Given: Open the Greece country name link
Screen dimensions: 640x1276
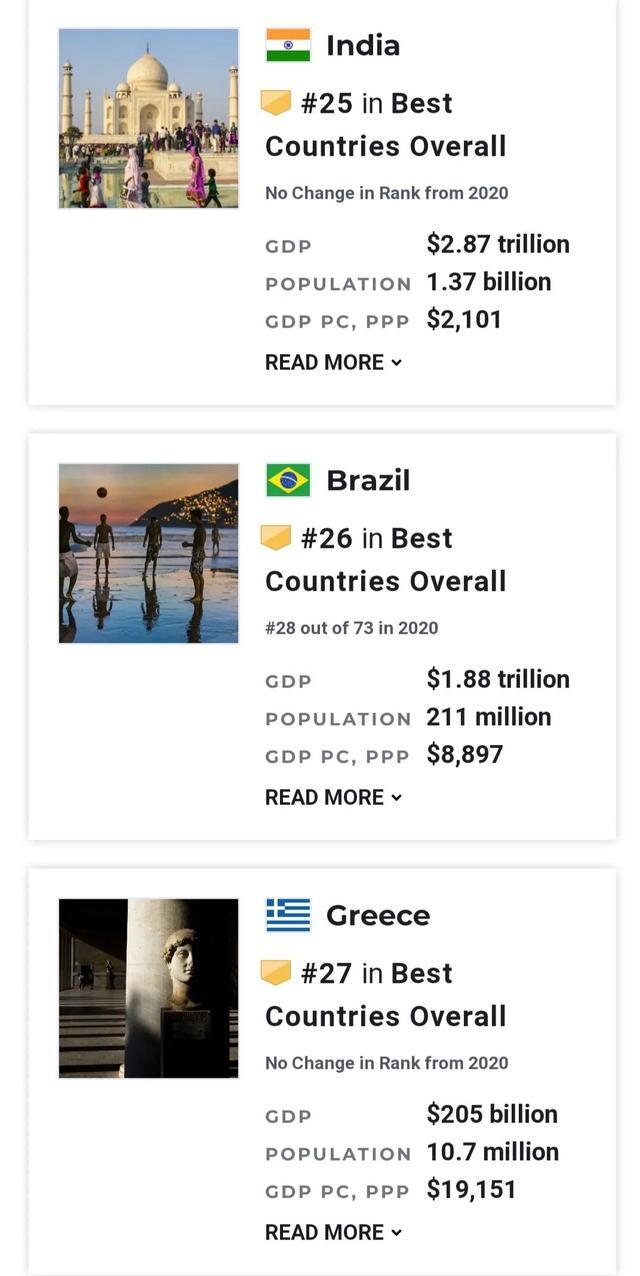Looking at the screenshot, I should 377,915.
